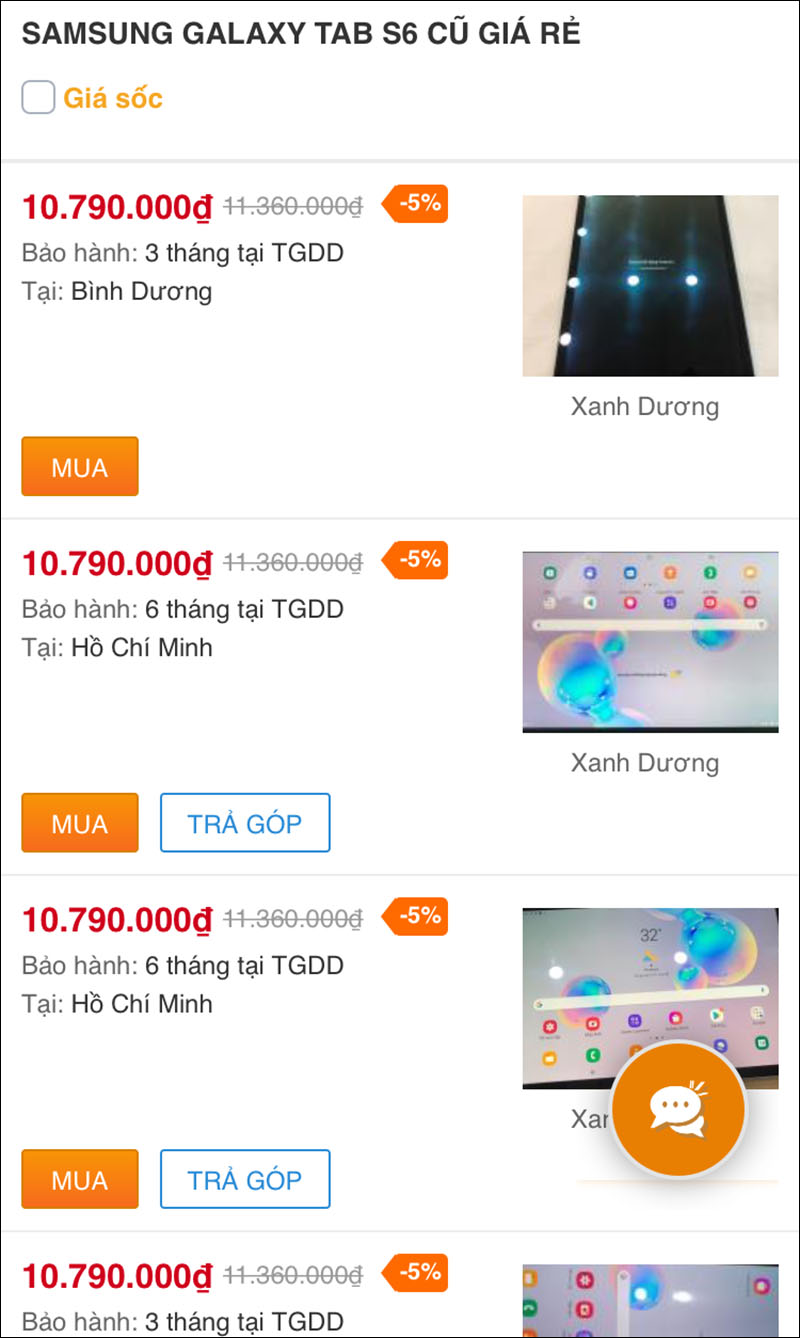Tap MUA for the Bình Dương listing
The height and width of the screenshot is (1338, 800).
[80, 466]
